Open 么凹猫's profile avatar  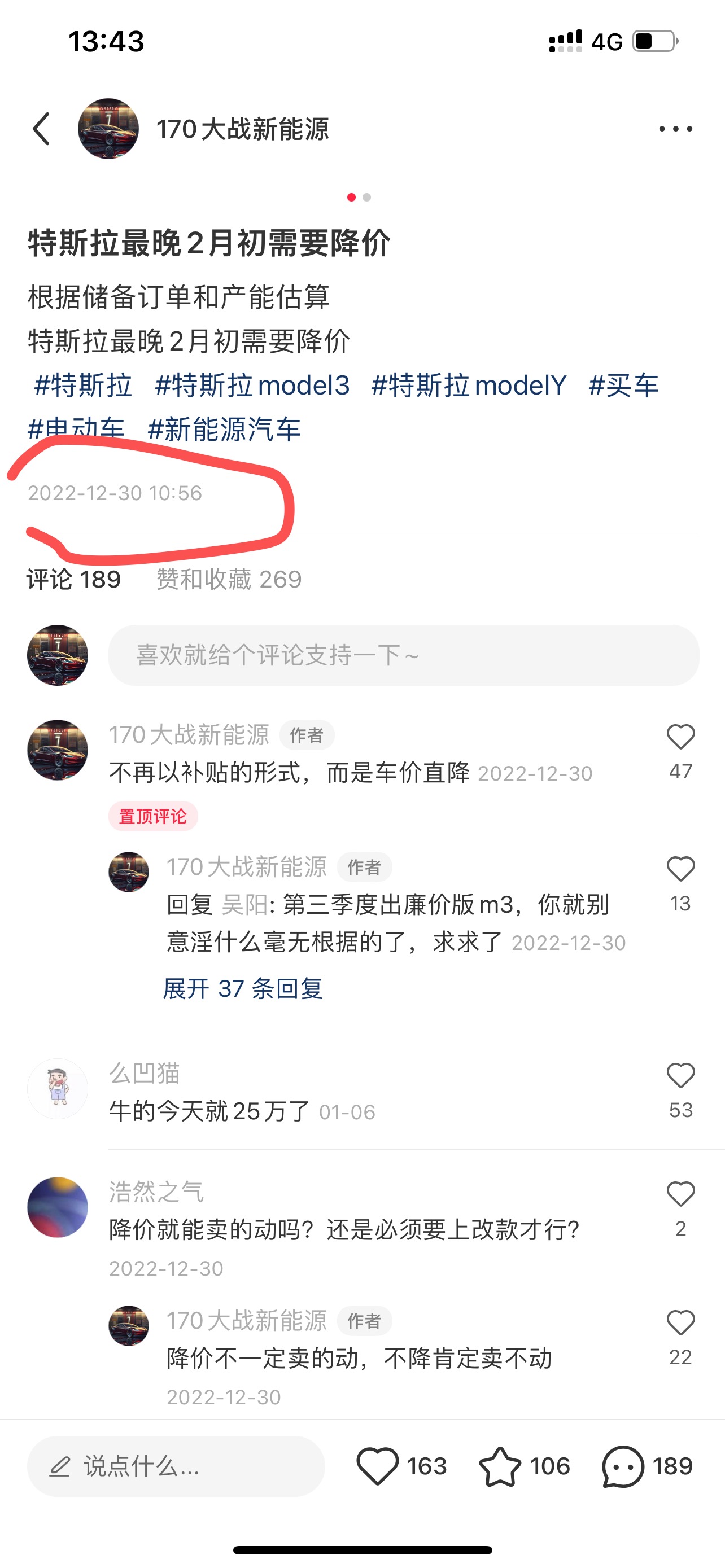(x=58, y=1089)
